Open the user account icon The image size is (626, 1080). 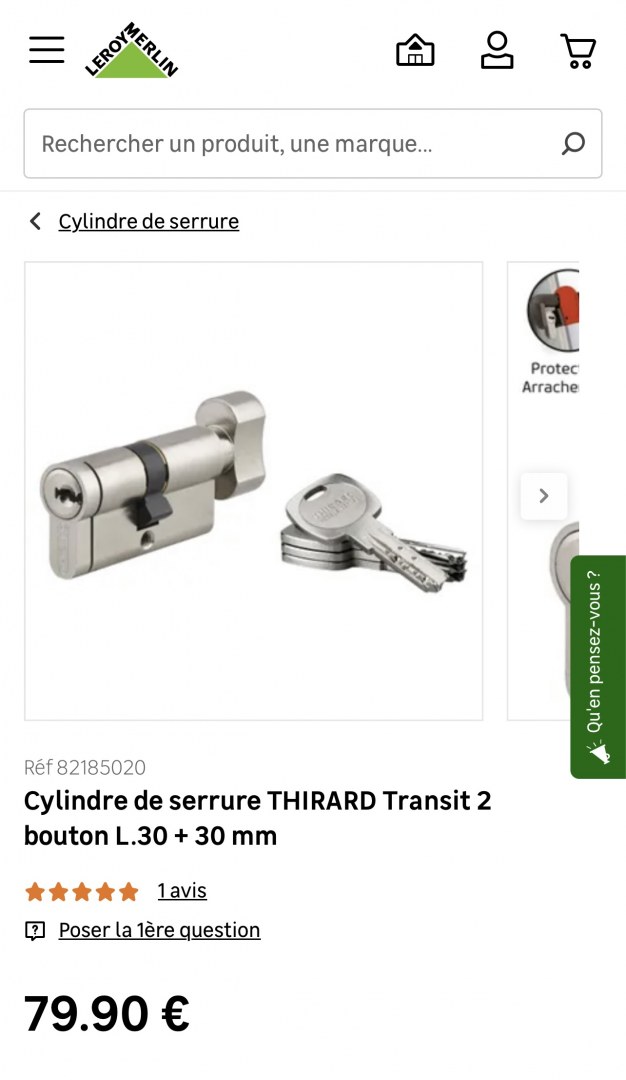[x=497, y=50]
